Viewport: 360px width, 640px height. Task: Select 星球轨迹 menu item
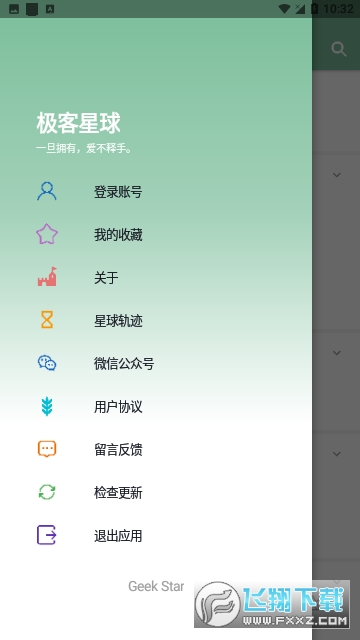156,321
